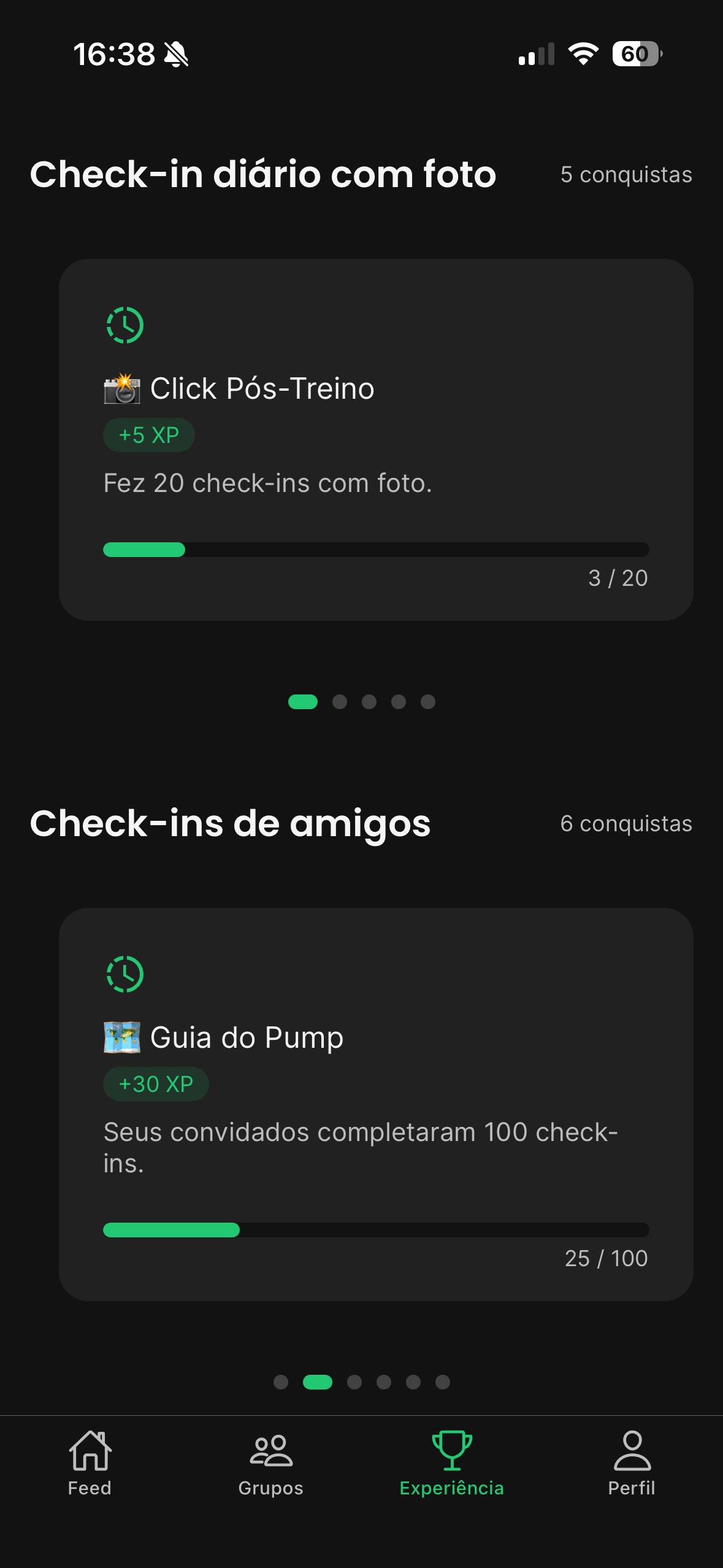This screenshot has height=1568, width=723.
Task: Open the Grupos tab
Action: coord(270,1464)
